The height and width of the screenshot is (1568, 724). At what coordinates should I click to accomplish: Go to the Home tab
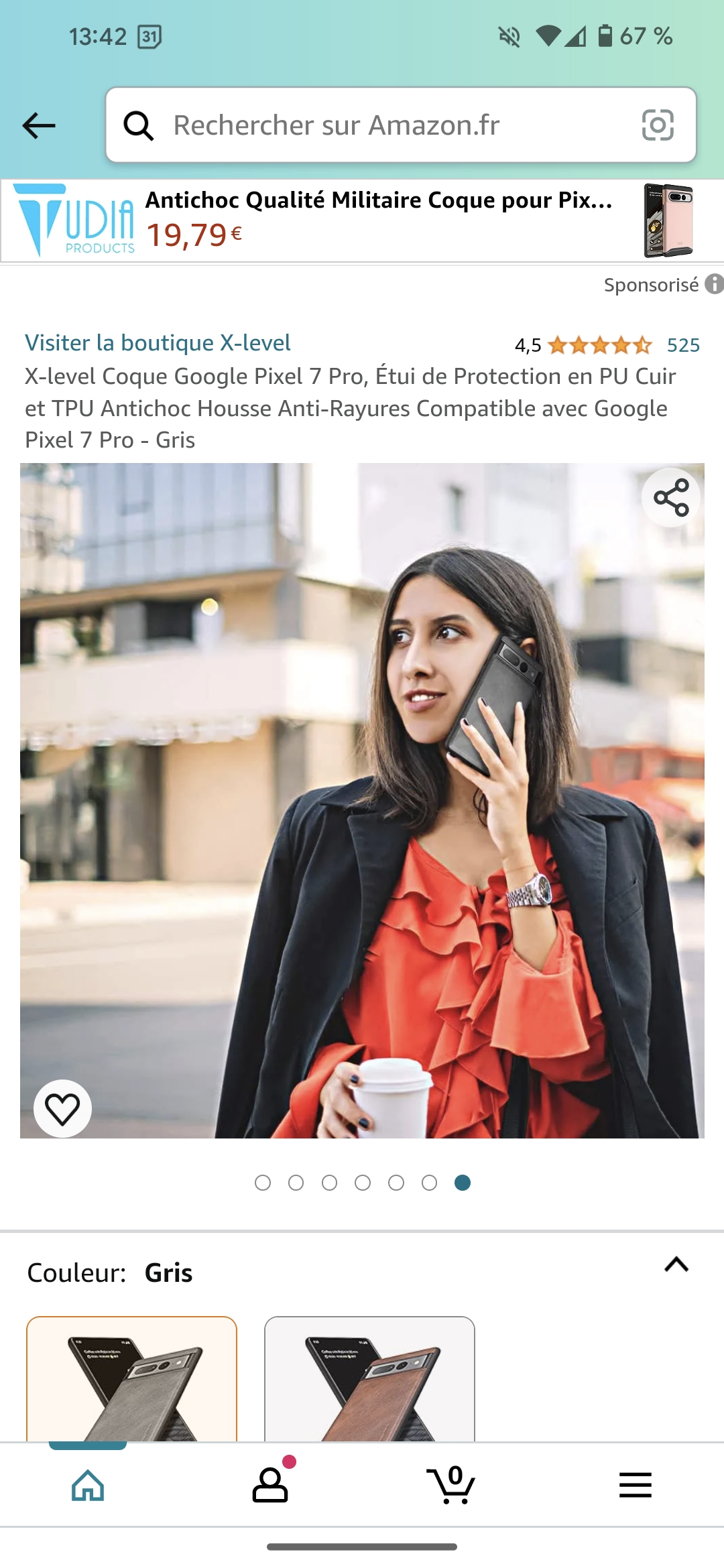88,1485
